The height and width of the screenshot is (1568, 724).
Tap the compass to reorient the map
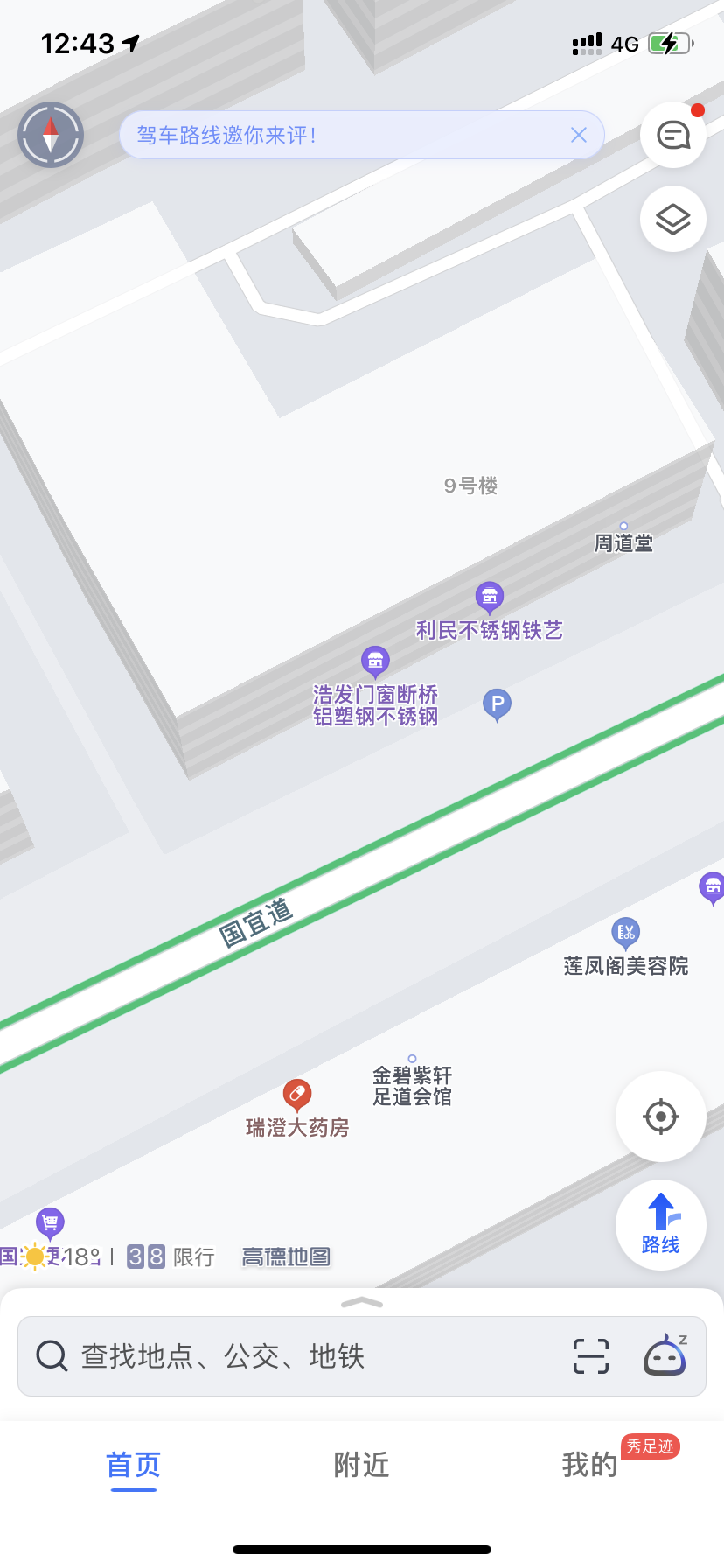pos(51,136)
